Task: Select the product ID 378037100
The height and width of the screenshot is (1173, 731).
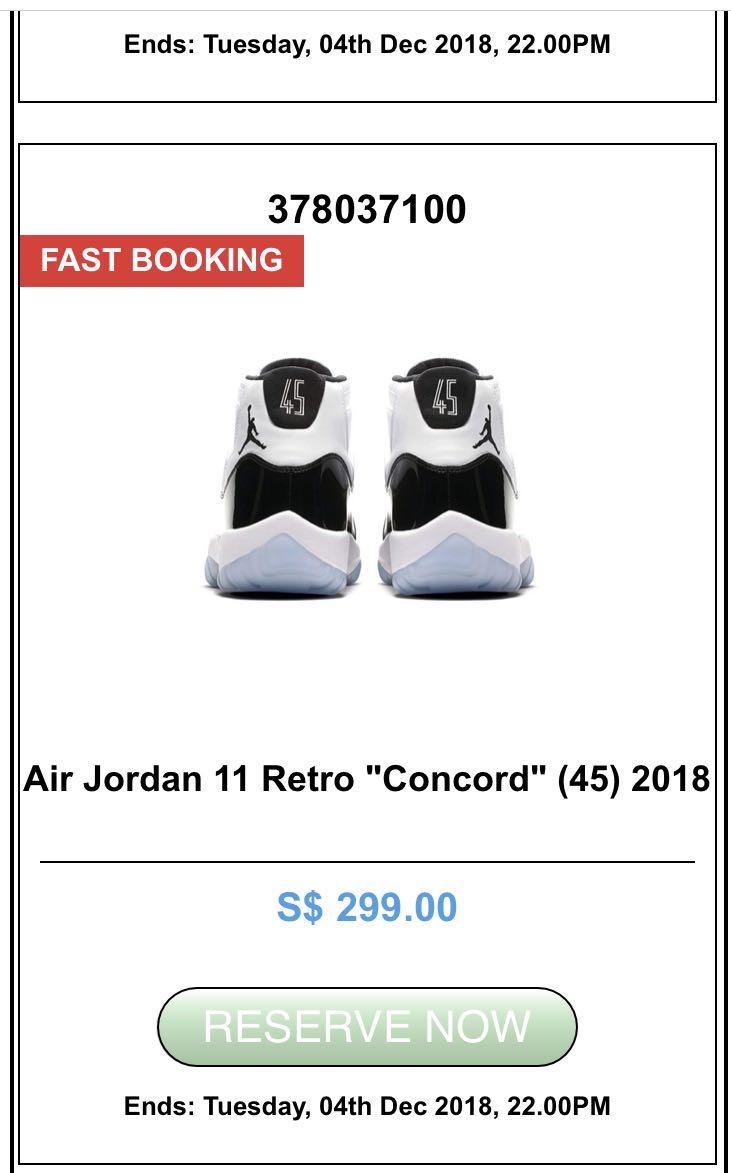Action: point(366,211)
